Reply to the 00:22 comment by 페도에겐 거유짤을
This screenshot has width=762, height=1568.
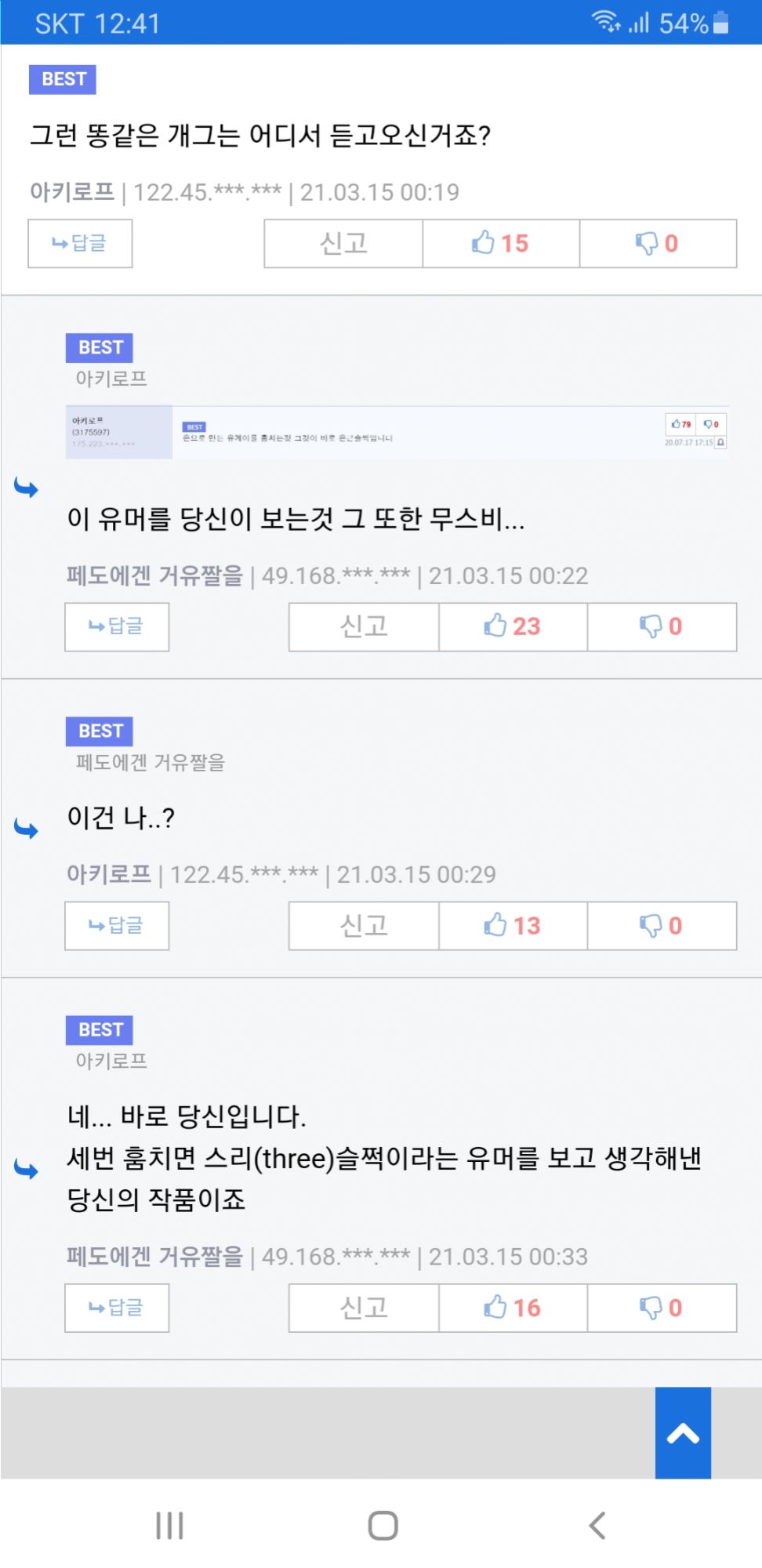[117, 626]
